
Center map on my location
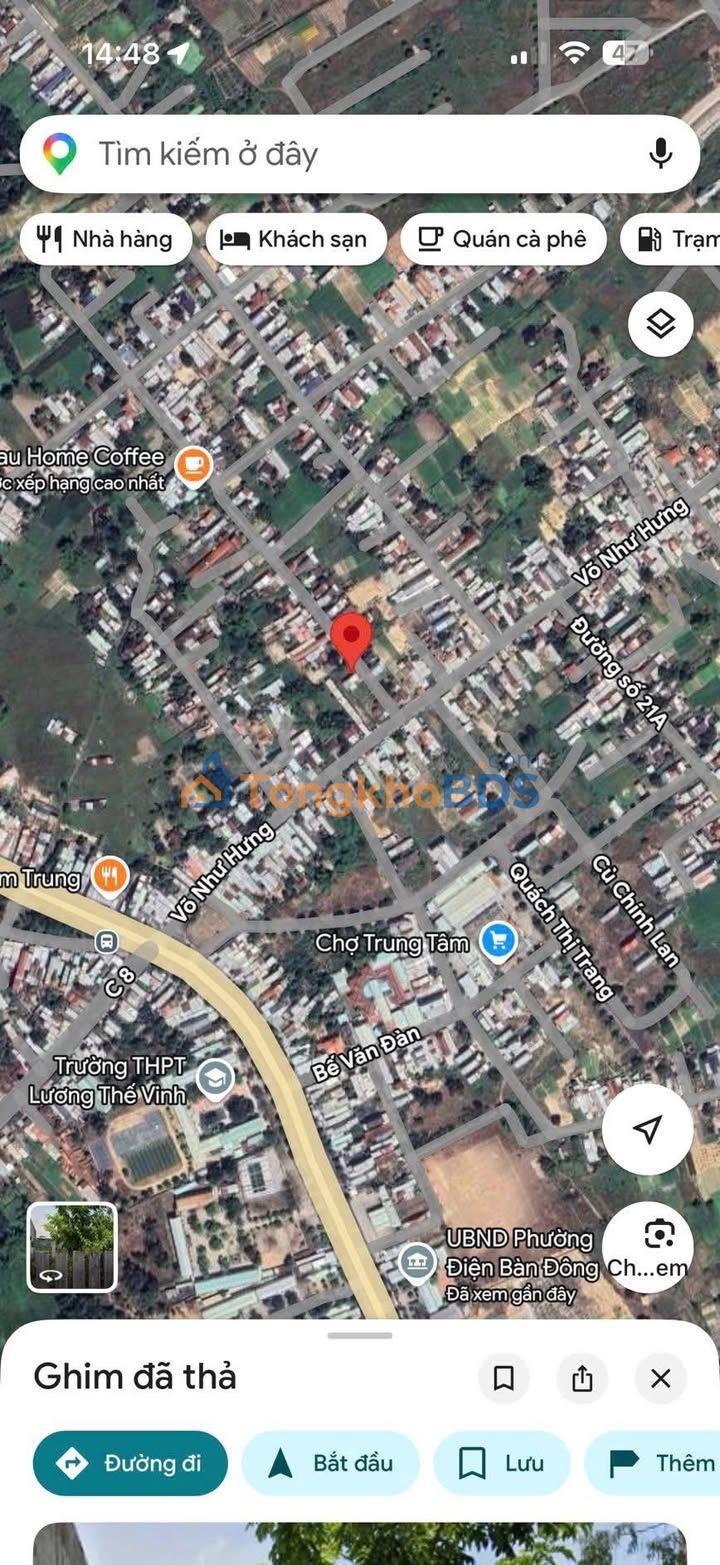click(647, 1129)
